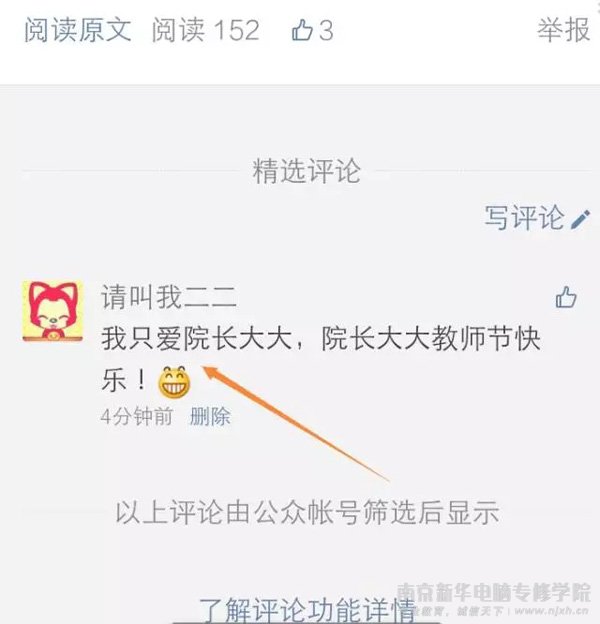Like the comment by 请叫我二二
Viewport: 600px width, 624px height.
(x=566, y=297)
